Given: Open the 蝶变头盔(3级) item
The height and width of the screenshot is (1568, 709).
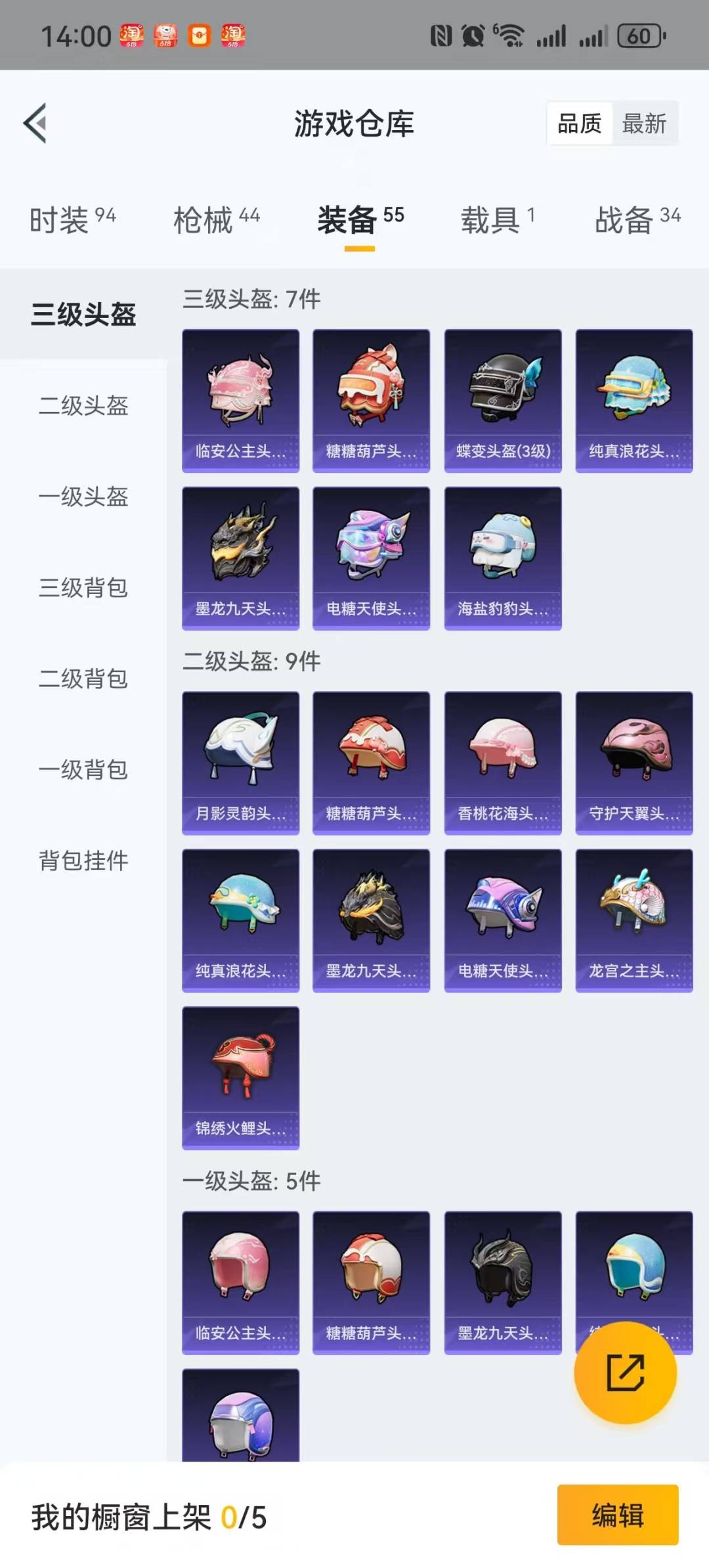Looking at the screenshot, I should (x=503, y=400).
